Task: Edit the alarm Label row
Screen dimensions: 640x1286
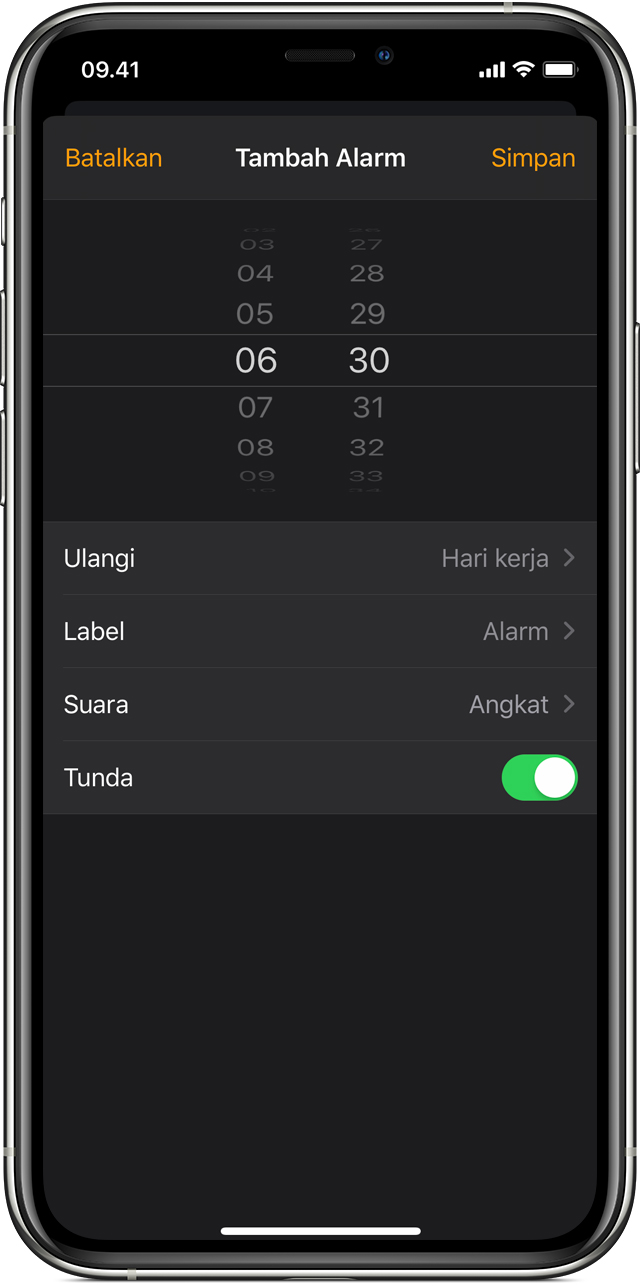Action: tap(320, 631)
